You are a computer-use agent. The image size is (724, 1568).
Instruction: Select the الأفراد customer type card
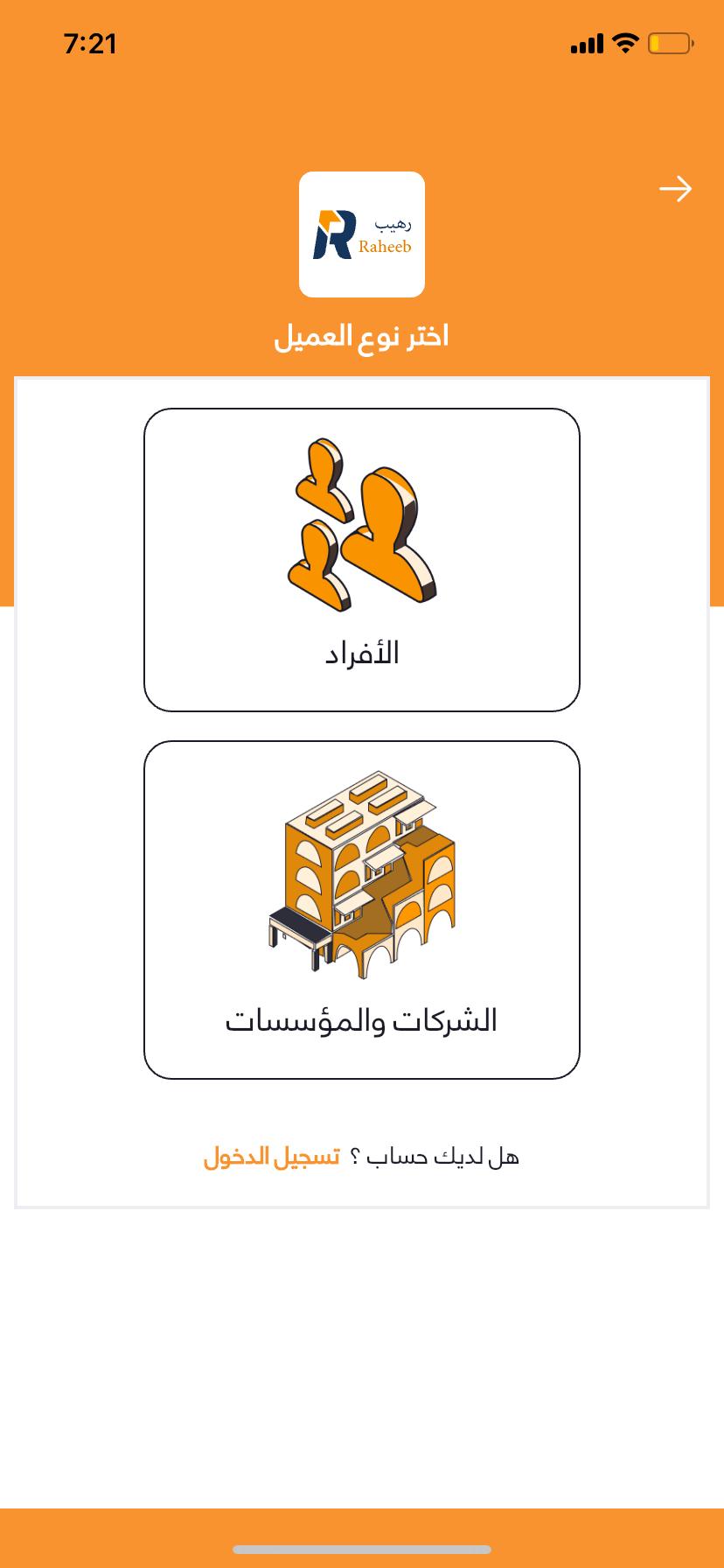(362, 560)
